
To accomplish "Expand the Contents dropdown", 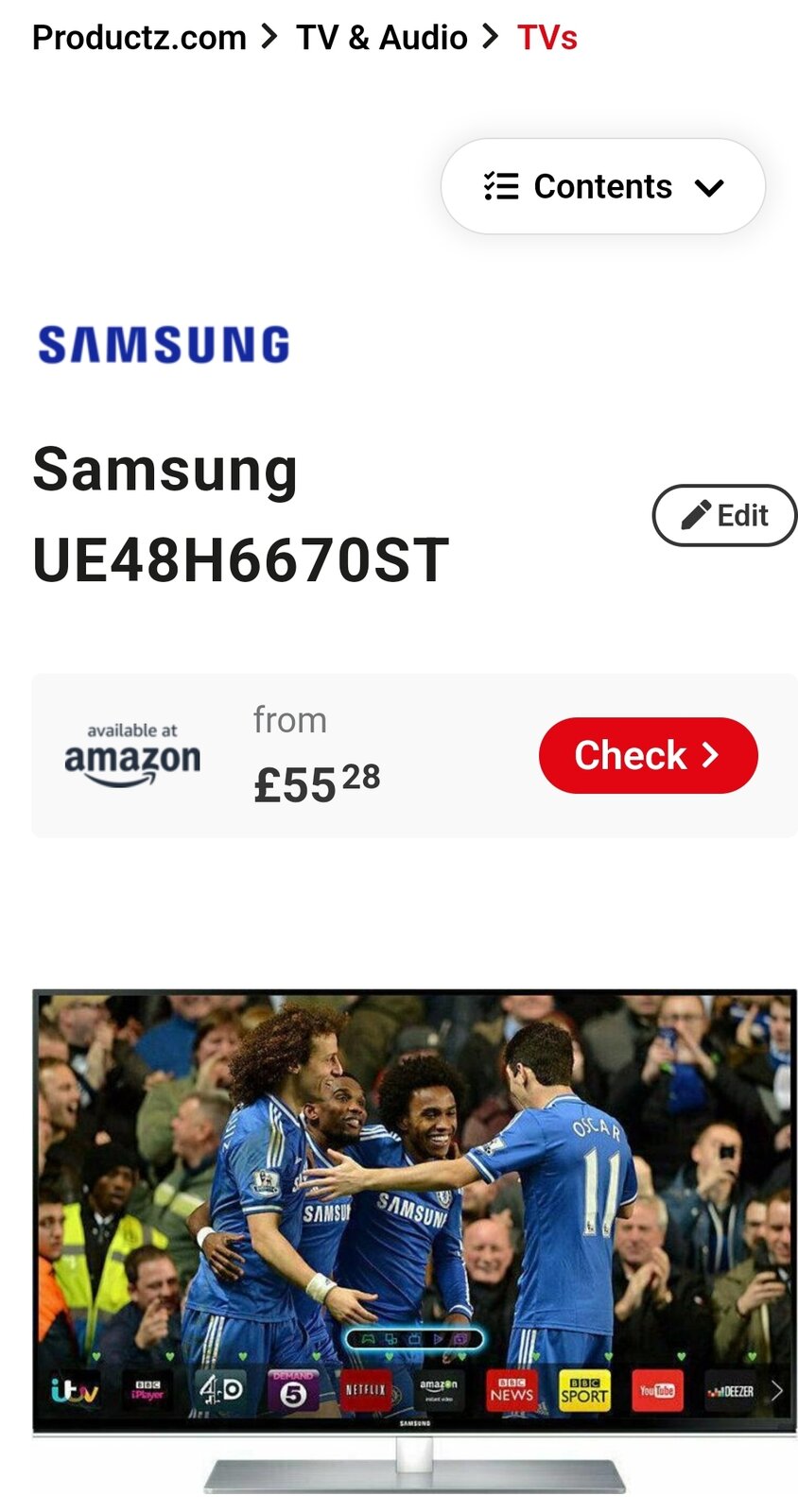I will click(602, 186).
